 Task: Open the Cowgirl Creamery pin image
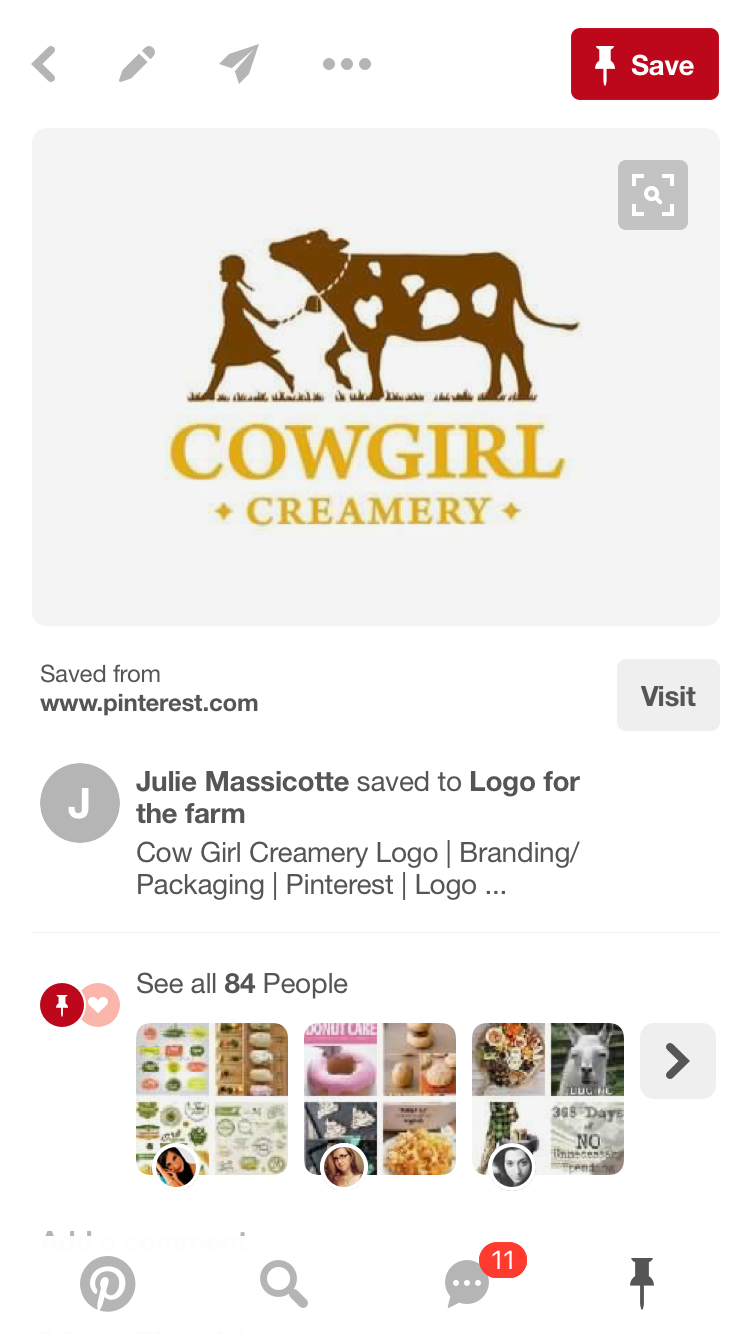(x=375, y=377)
